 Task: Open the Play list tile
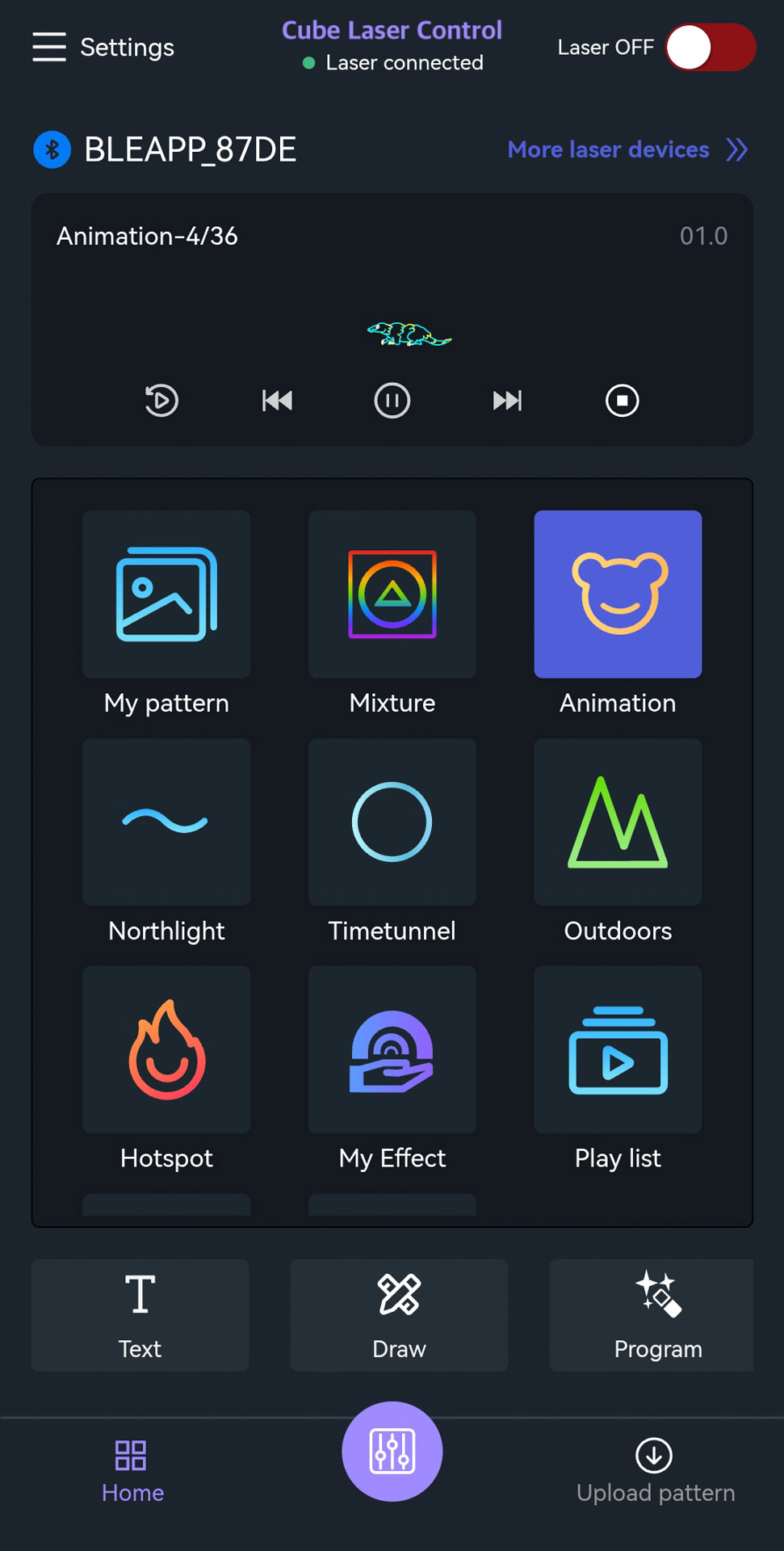618,1050
